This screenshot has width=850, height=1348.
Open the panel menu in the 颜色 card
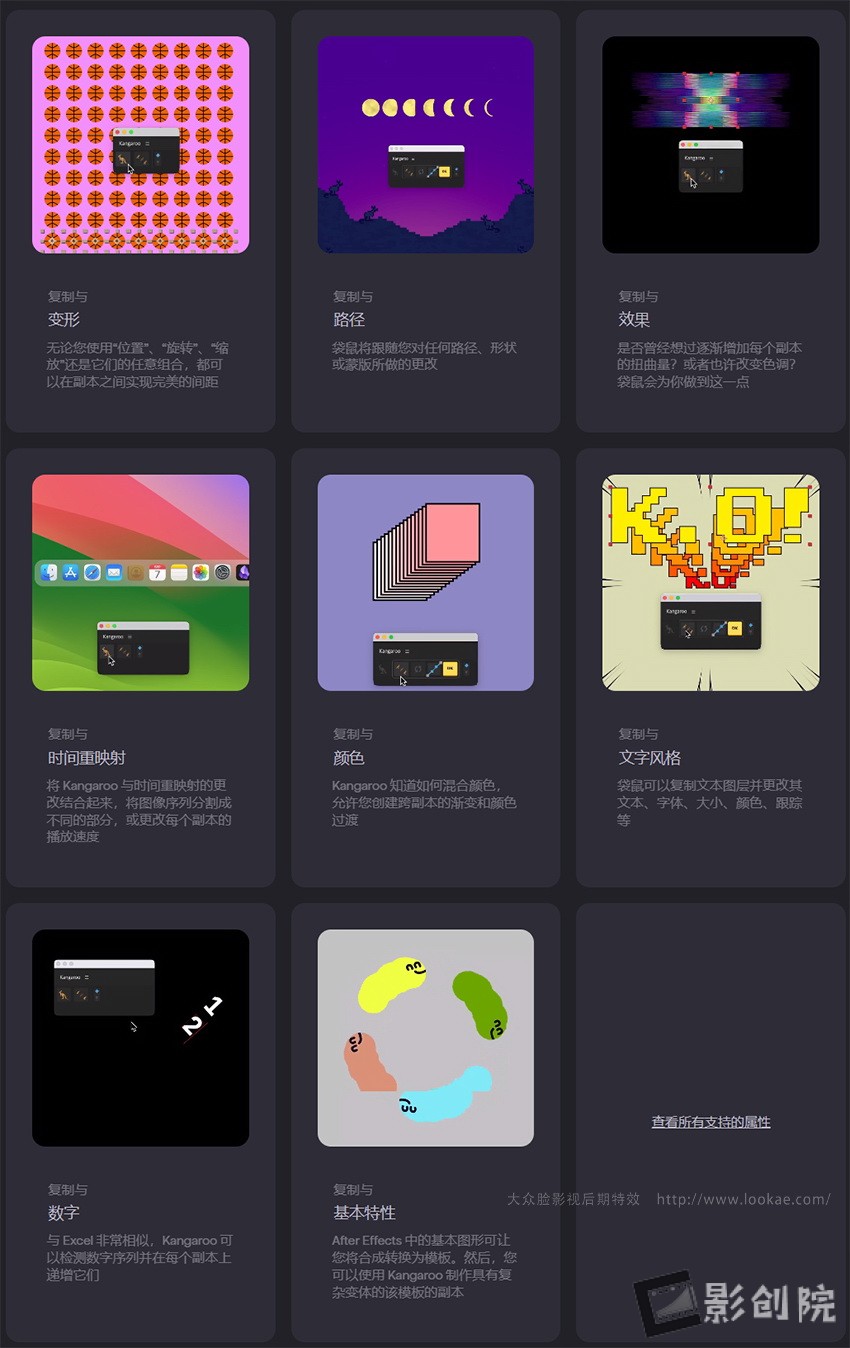point(407,651)
